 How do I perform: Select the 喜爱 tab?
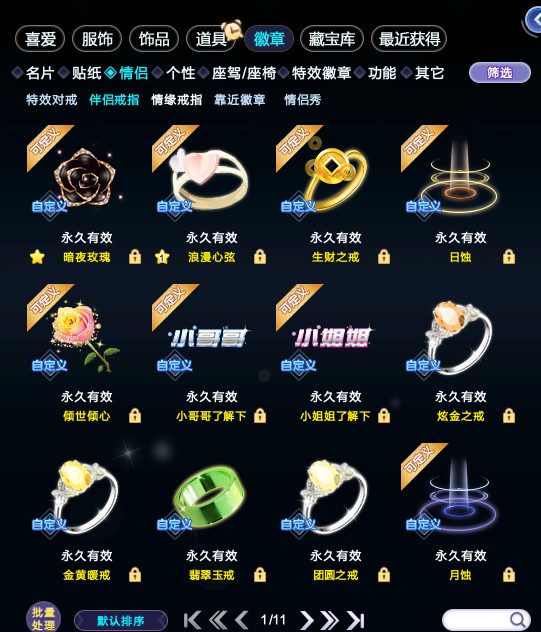[x=40, y=39]
